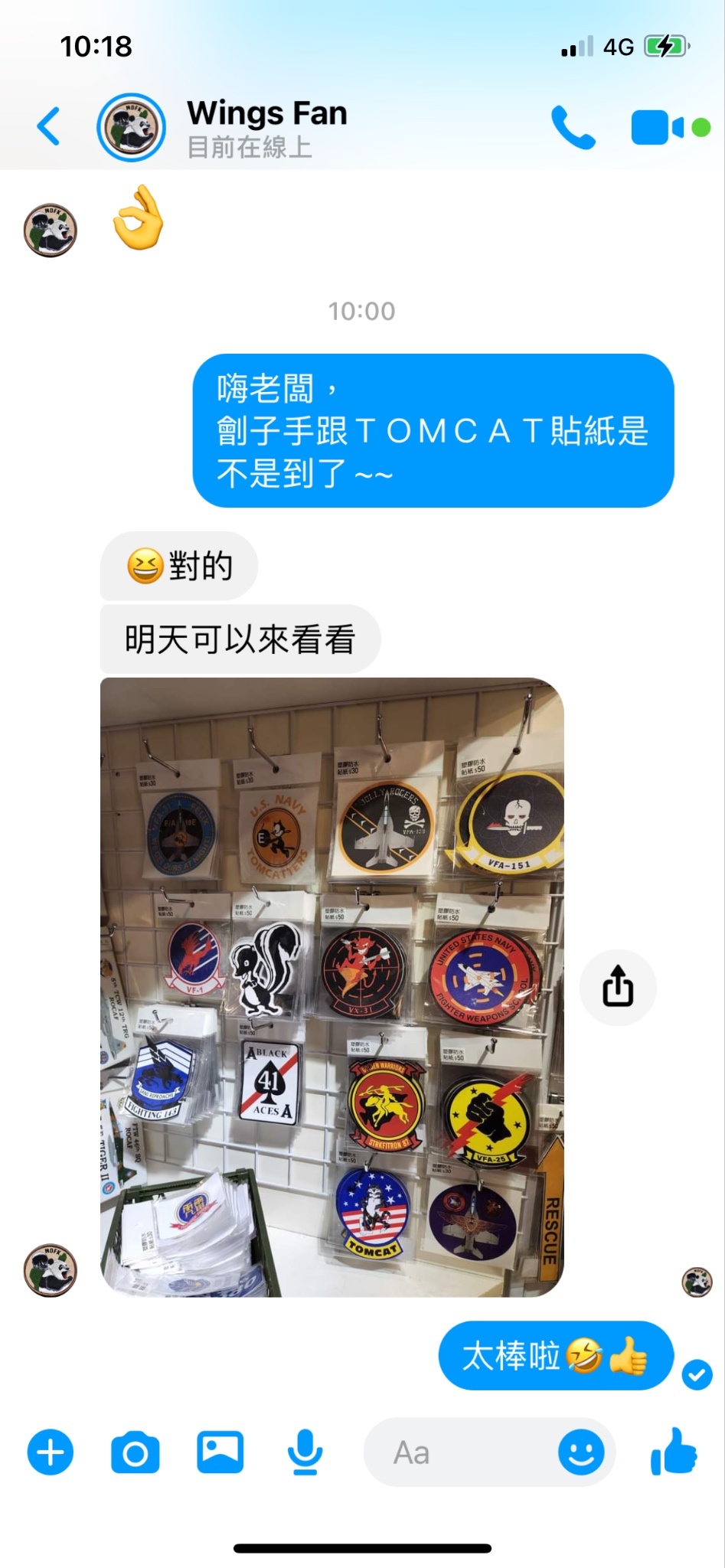Send a thumbs-up like
The width and height of the screenshot is (725, 1568).
(x=674, y=1451)
